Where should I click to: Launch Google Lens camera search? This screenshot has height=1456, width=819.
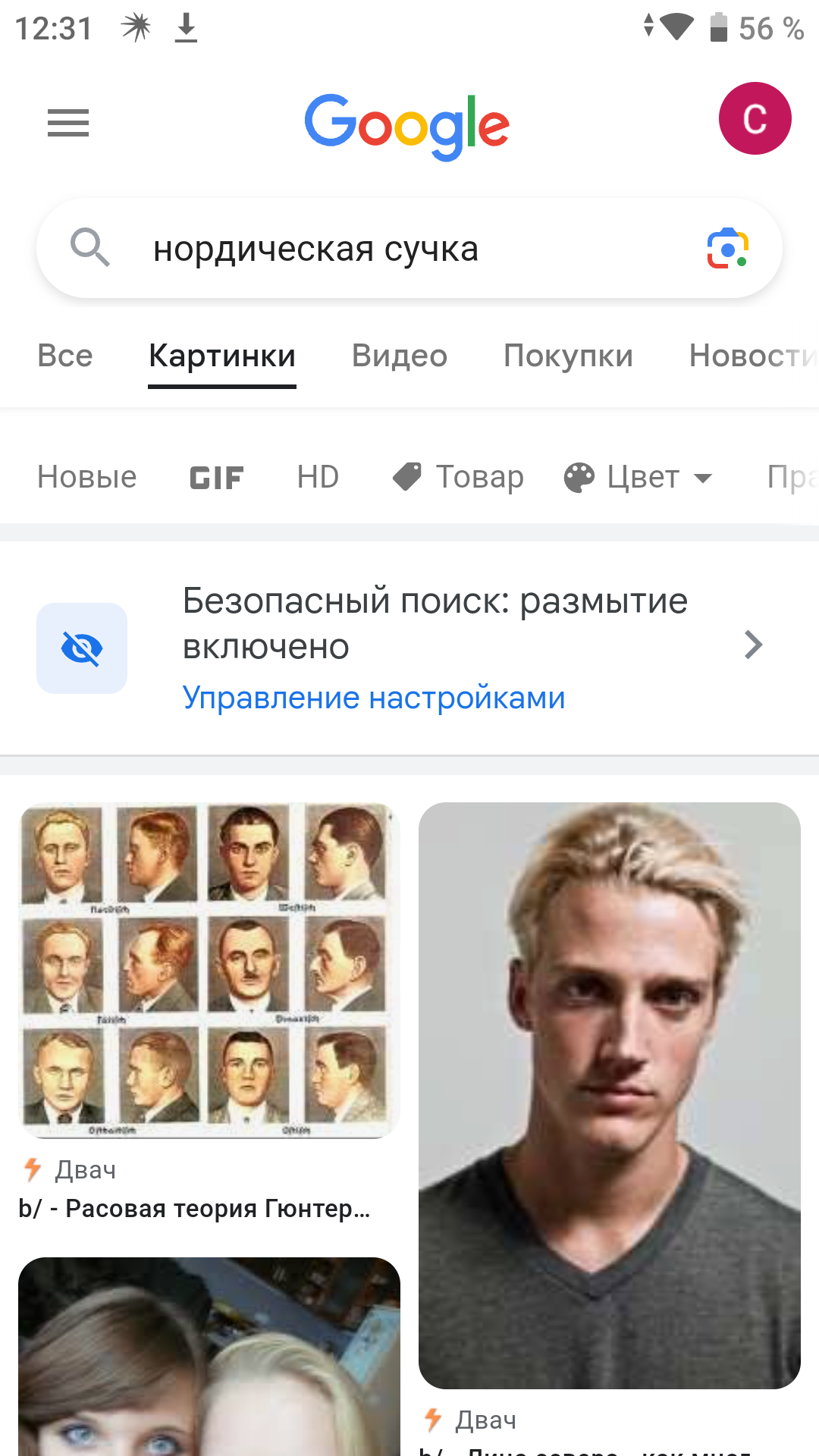pyautogui.click(x=727, y=249)
